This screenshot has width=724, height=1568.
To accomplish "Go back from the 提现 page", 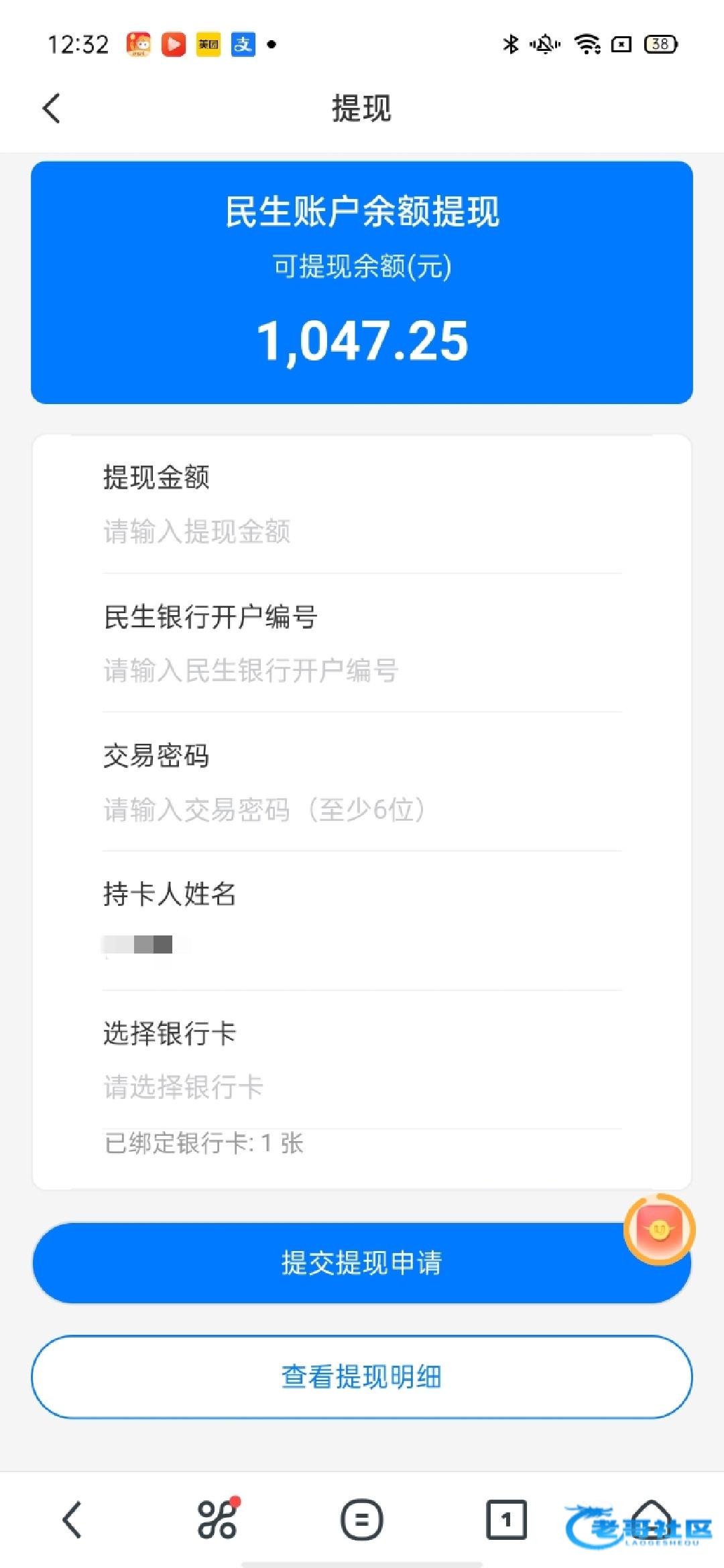I will coord(52,108).
